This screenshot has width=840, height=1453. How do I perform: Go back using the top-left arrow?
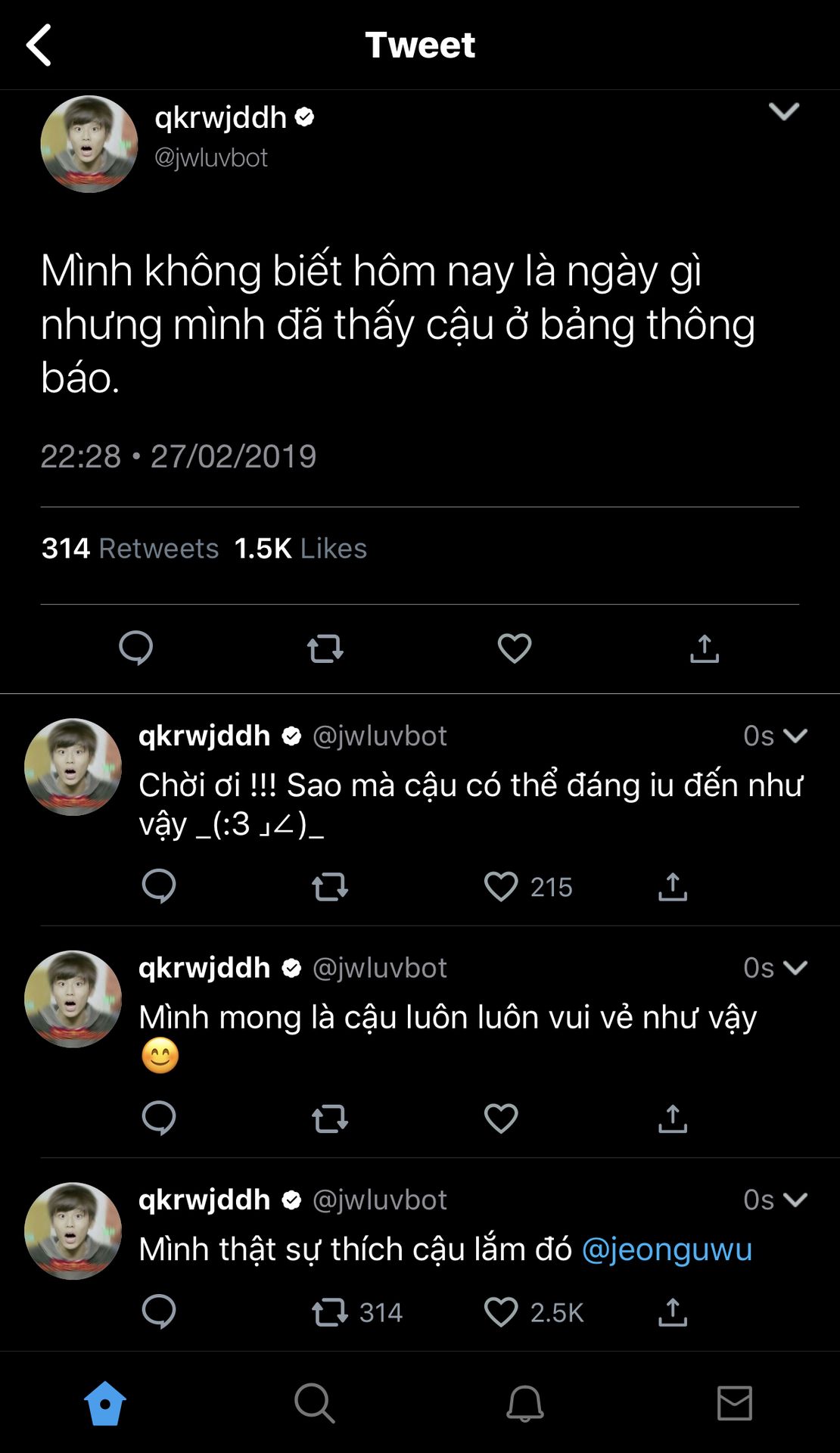point(39,45)
